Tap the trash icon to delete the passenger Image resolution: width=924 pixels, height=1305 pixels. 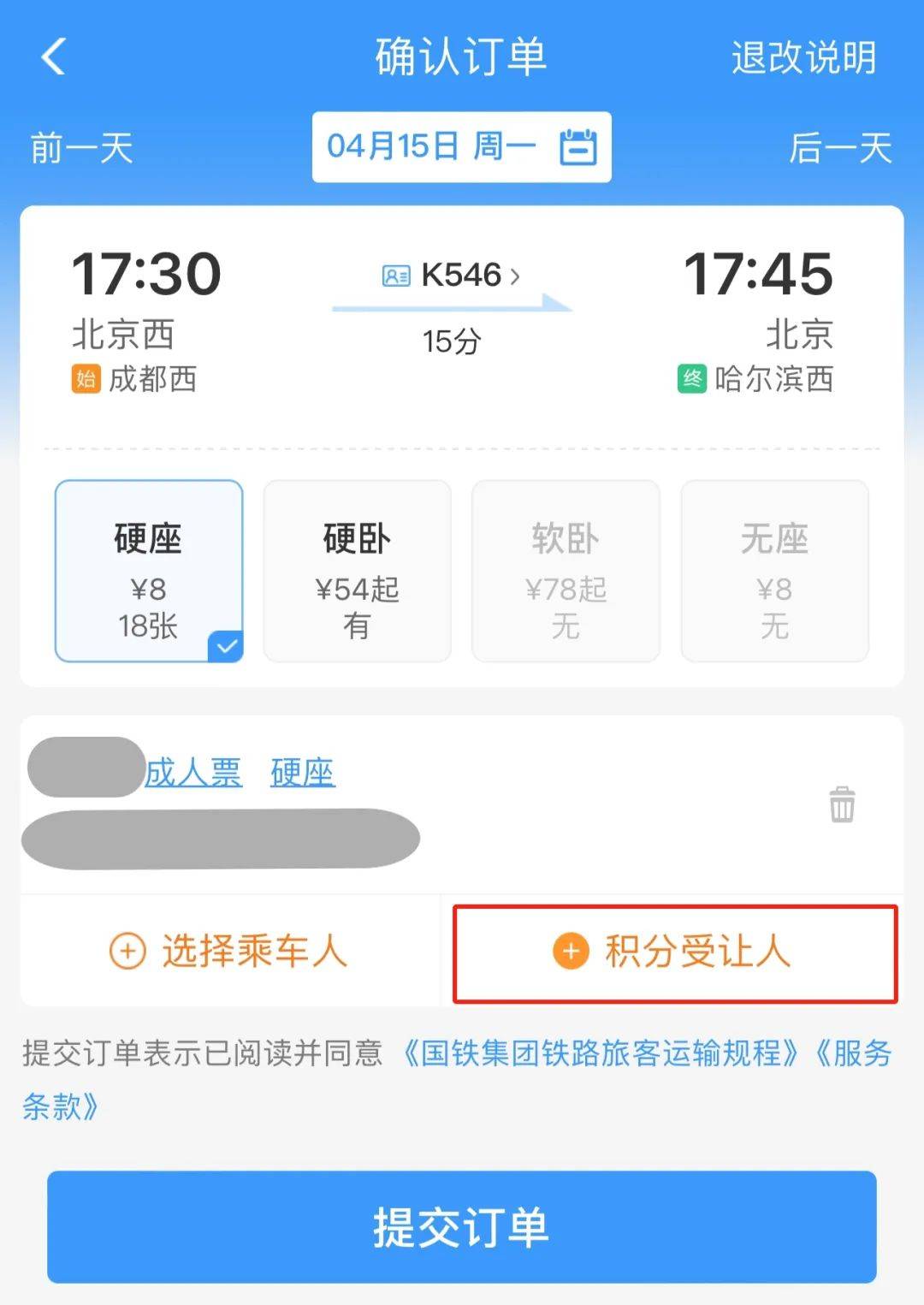tap(843, 803)
